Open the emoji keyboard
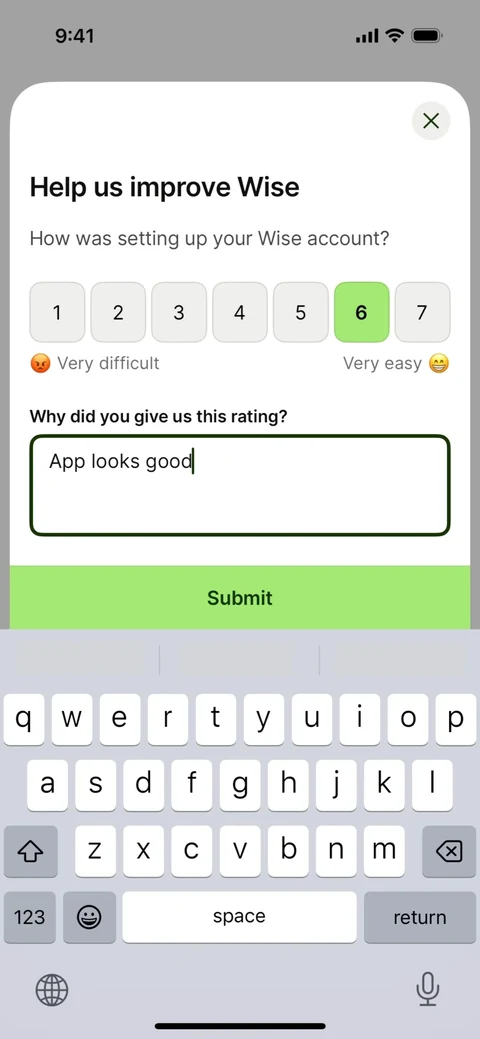 [x=89, y=917]
